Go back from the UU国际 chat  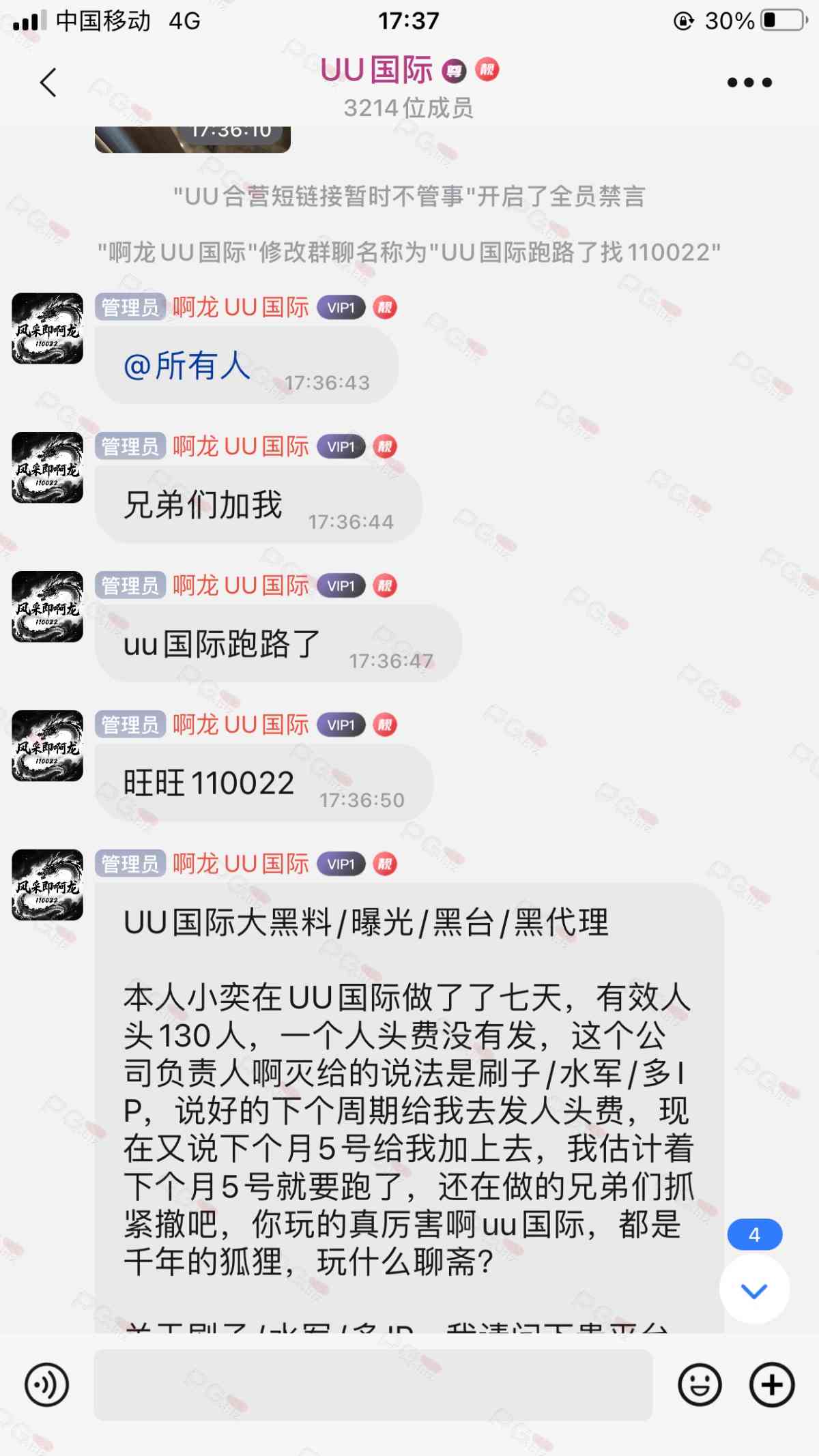tap(48, 83)
